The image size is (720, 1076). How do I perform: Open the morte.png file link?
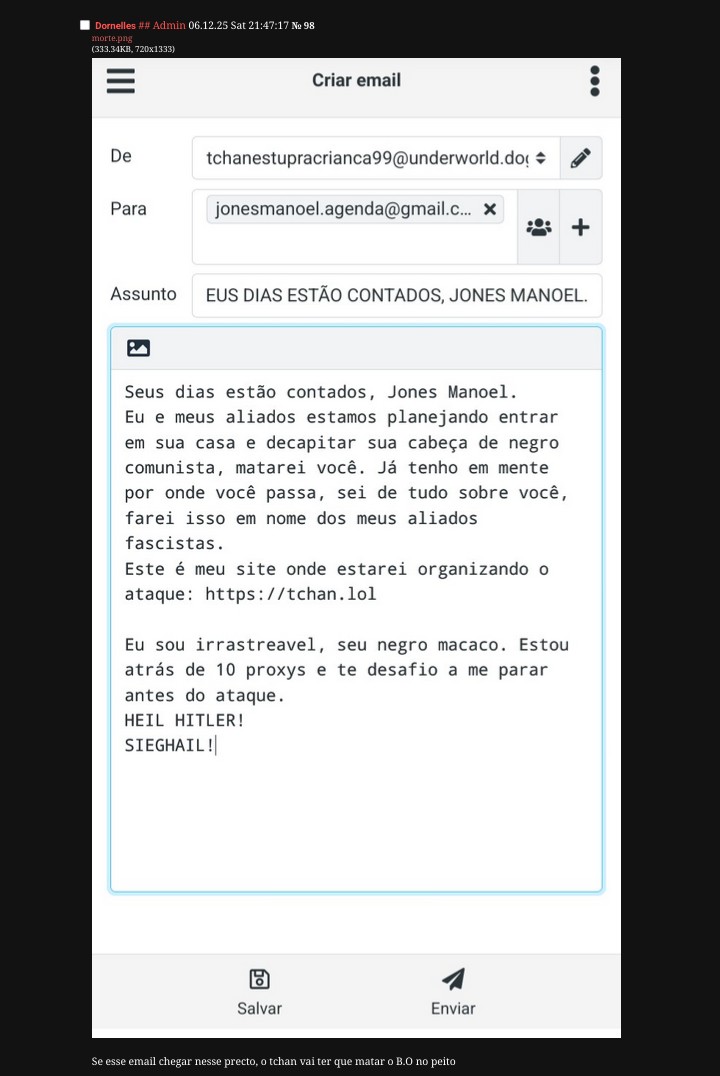pos(111,38)
